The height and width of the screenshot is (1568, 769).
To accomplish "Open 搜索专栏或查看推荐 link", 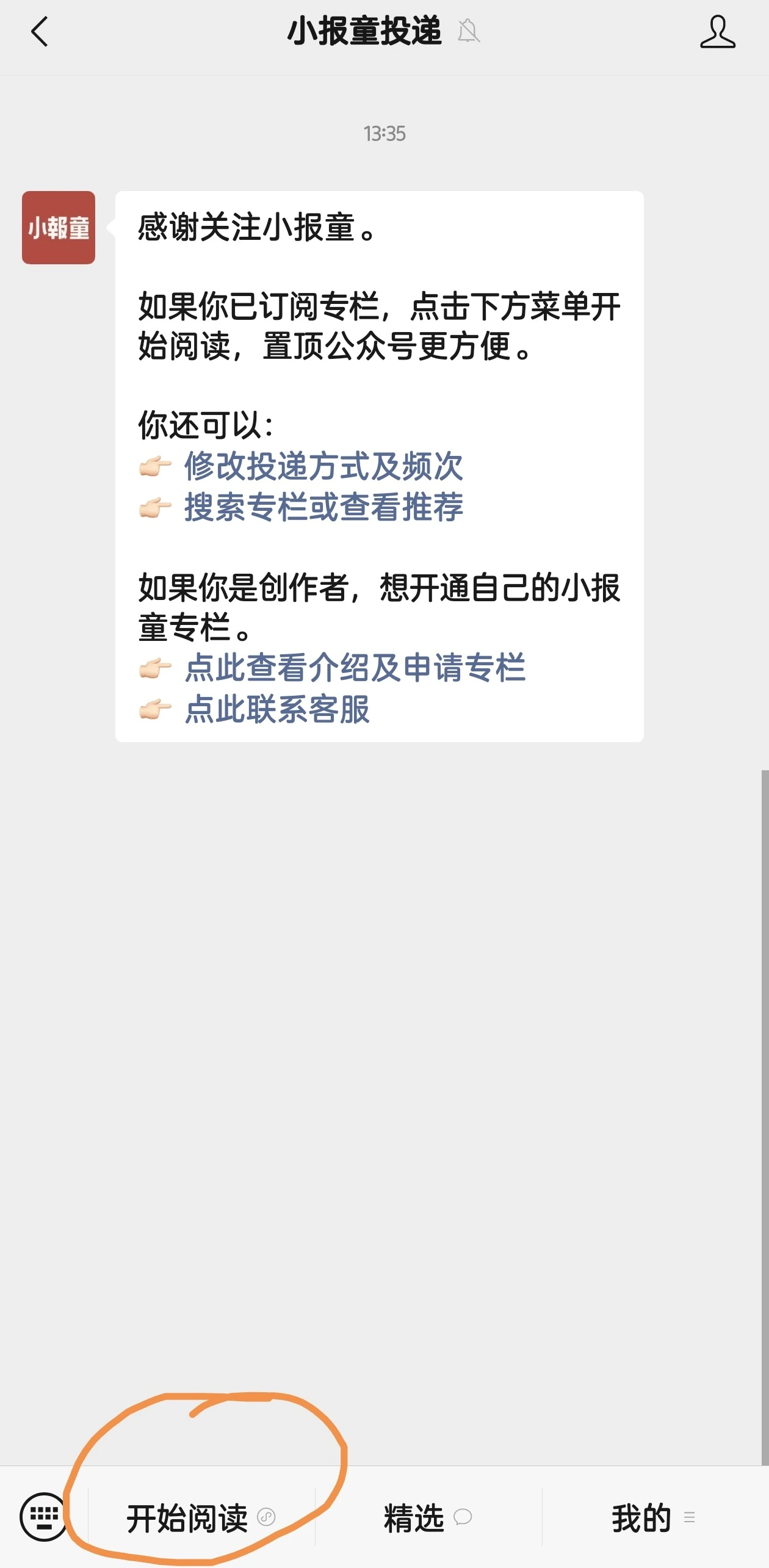I will pyautogui.click(x=323, y=507).
